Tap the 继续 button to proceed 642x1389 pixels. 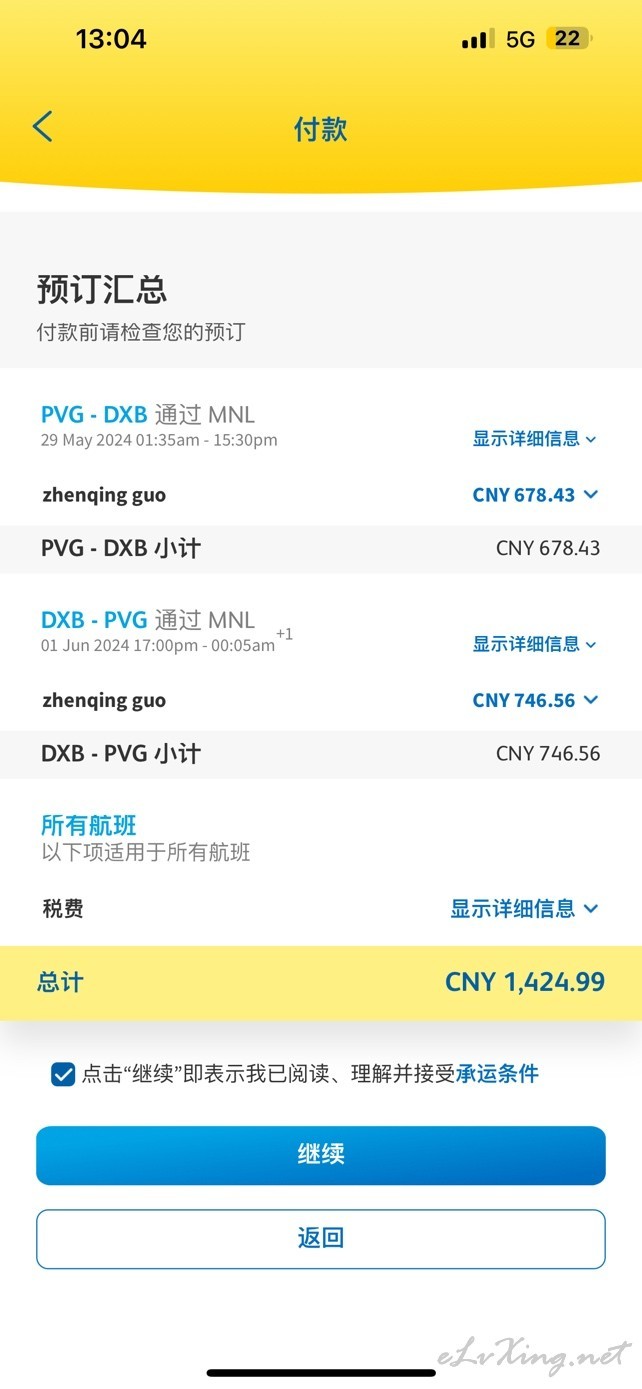(x=321, y=1155)
